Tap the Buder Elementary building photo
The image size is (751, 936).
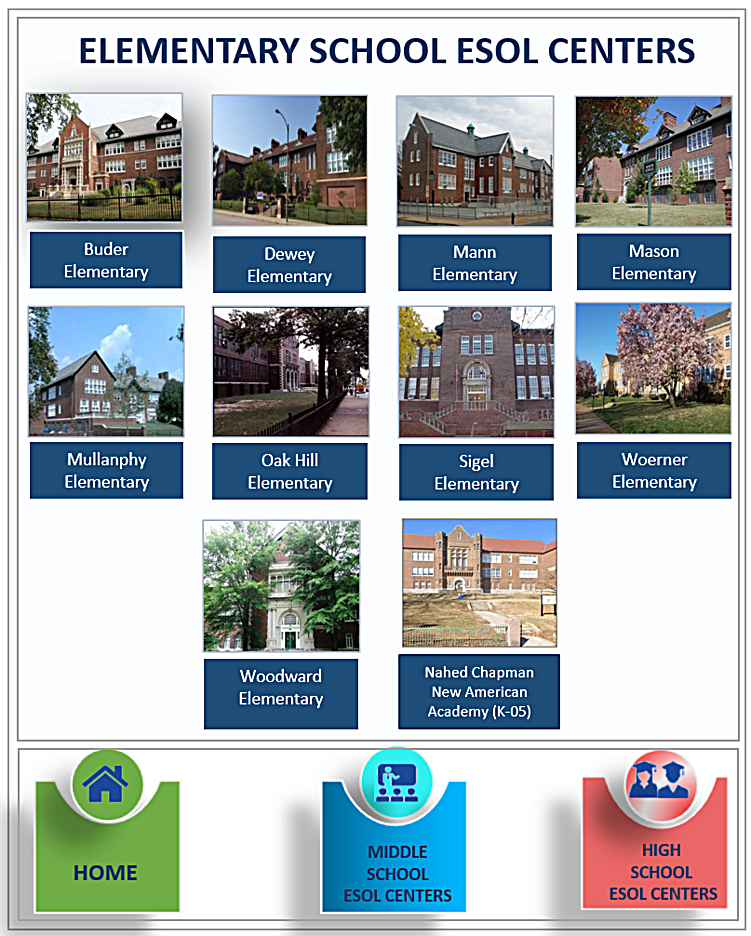[x=104, y=157]
